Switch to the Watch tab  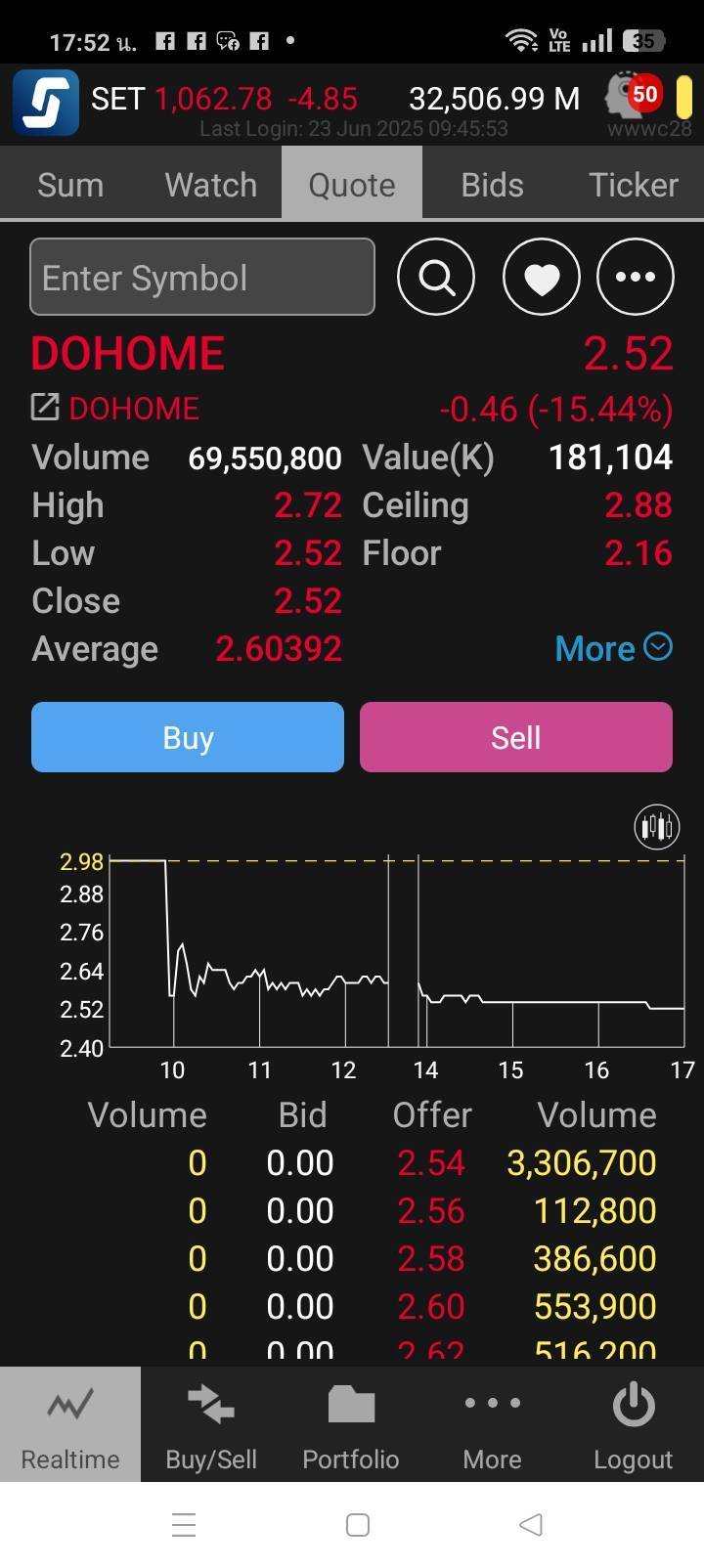[211, 185]
